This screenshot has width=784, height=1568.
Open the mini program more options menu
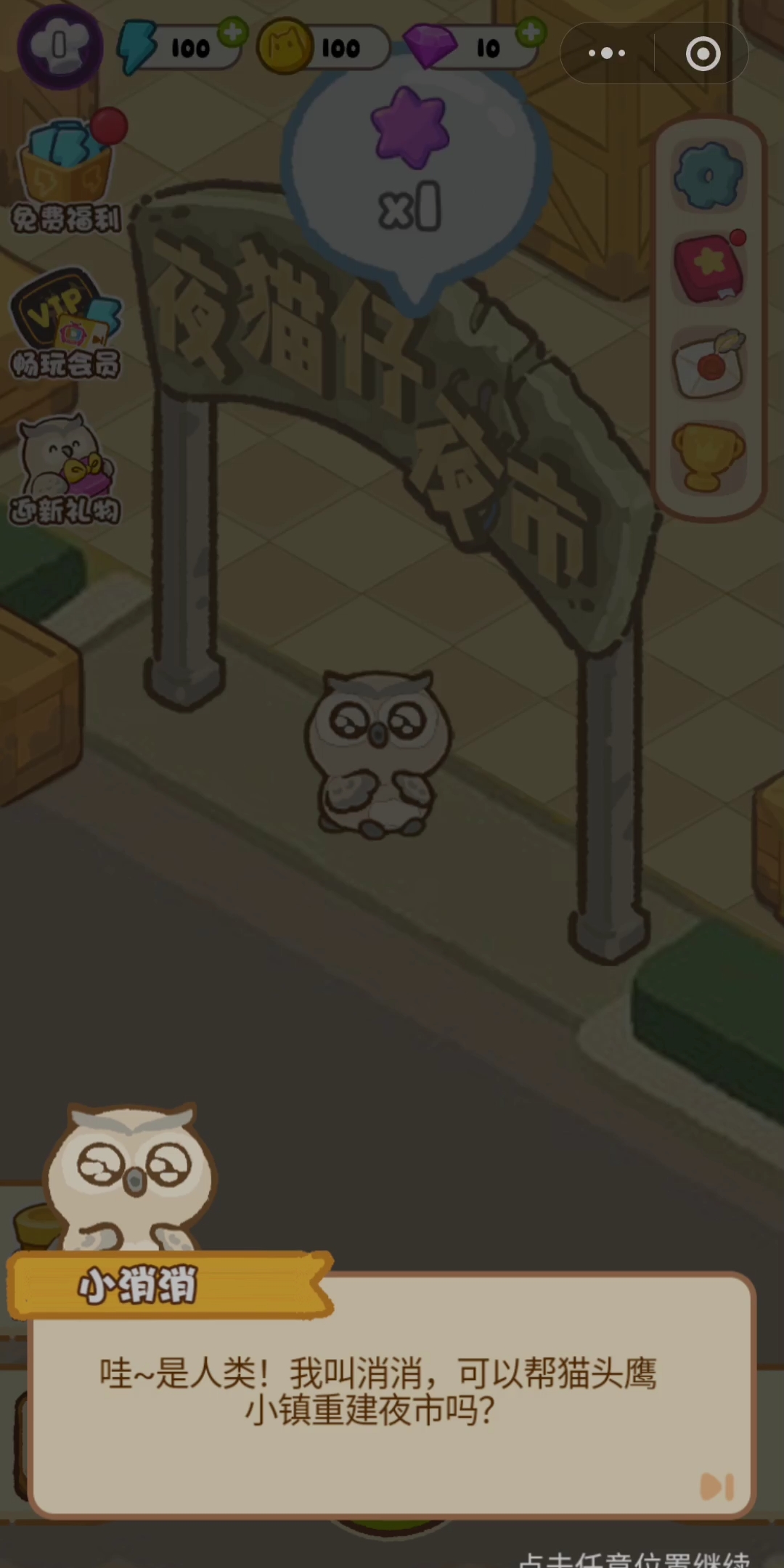(x=607, y=53)
